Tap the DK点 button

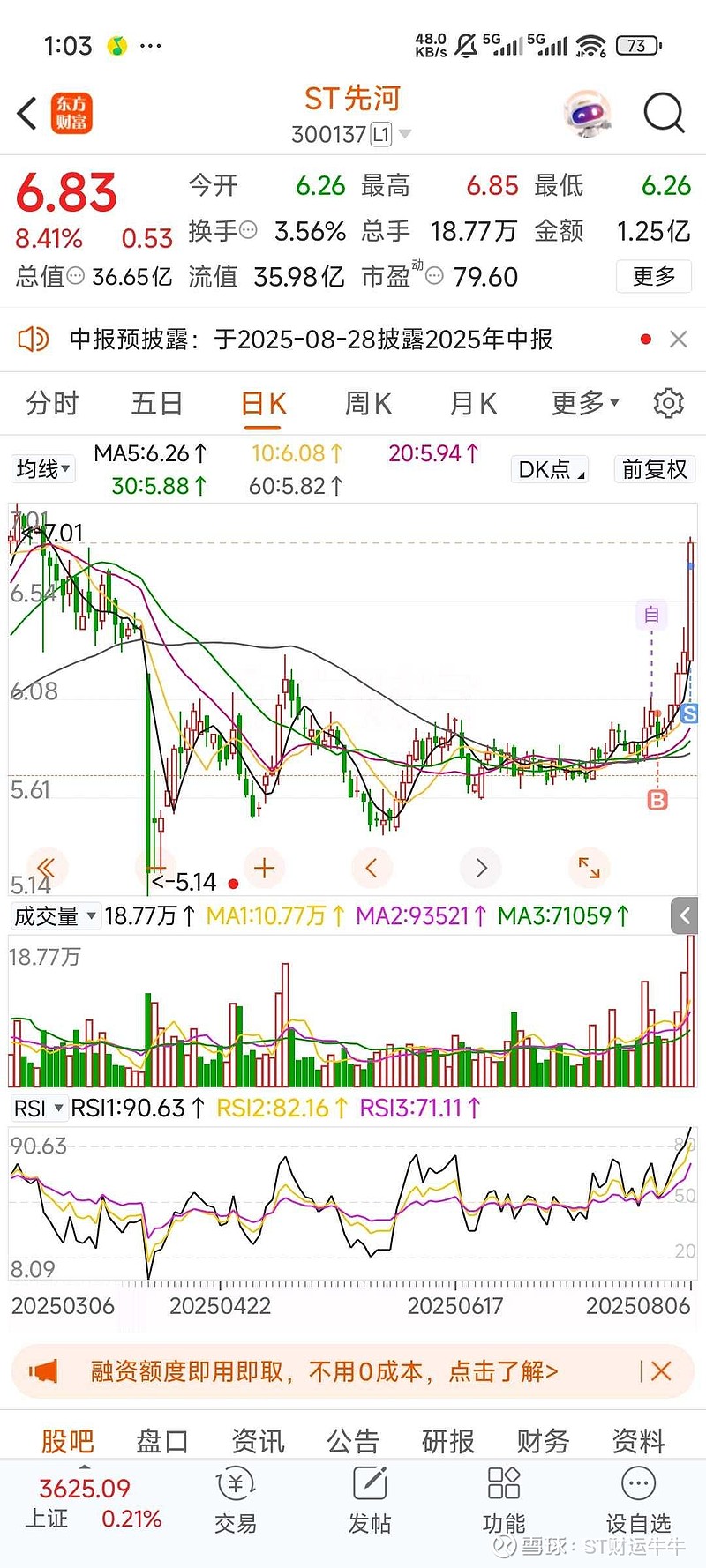[x=551, y=469]
